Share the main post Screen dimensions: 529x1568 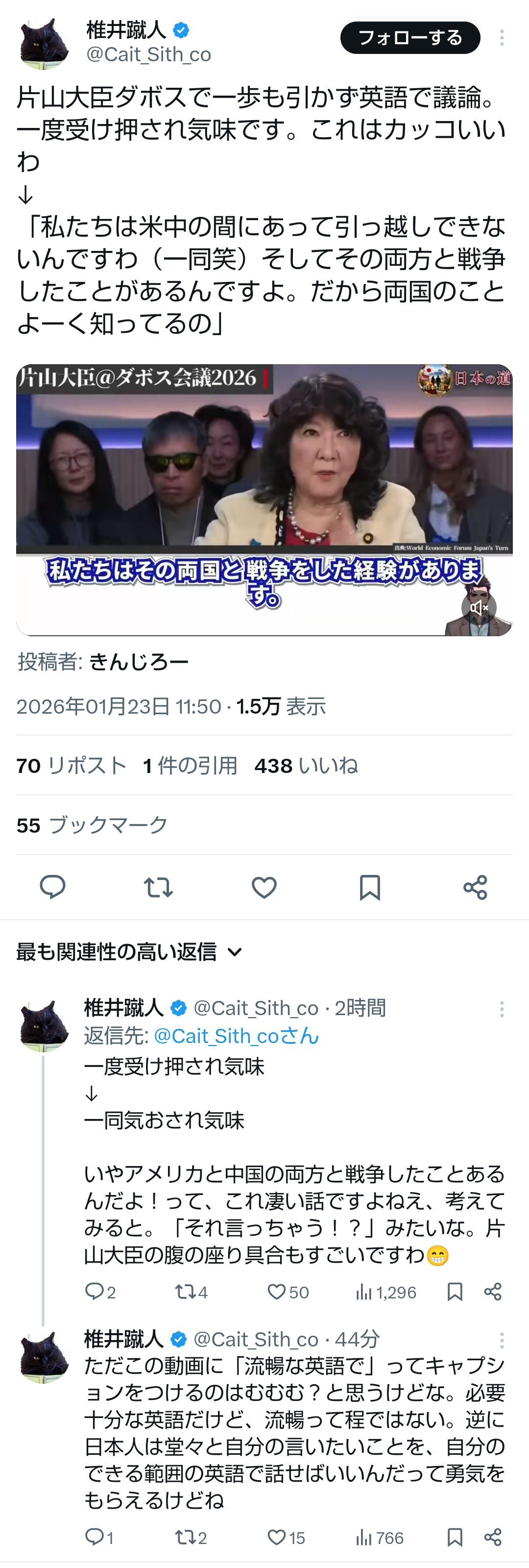coord(475,888)
